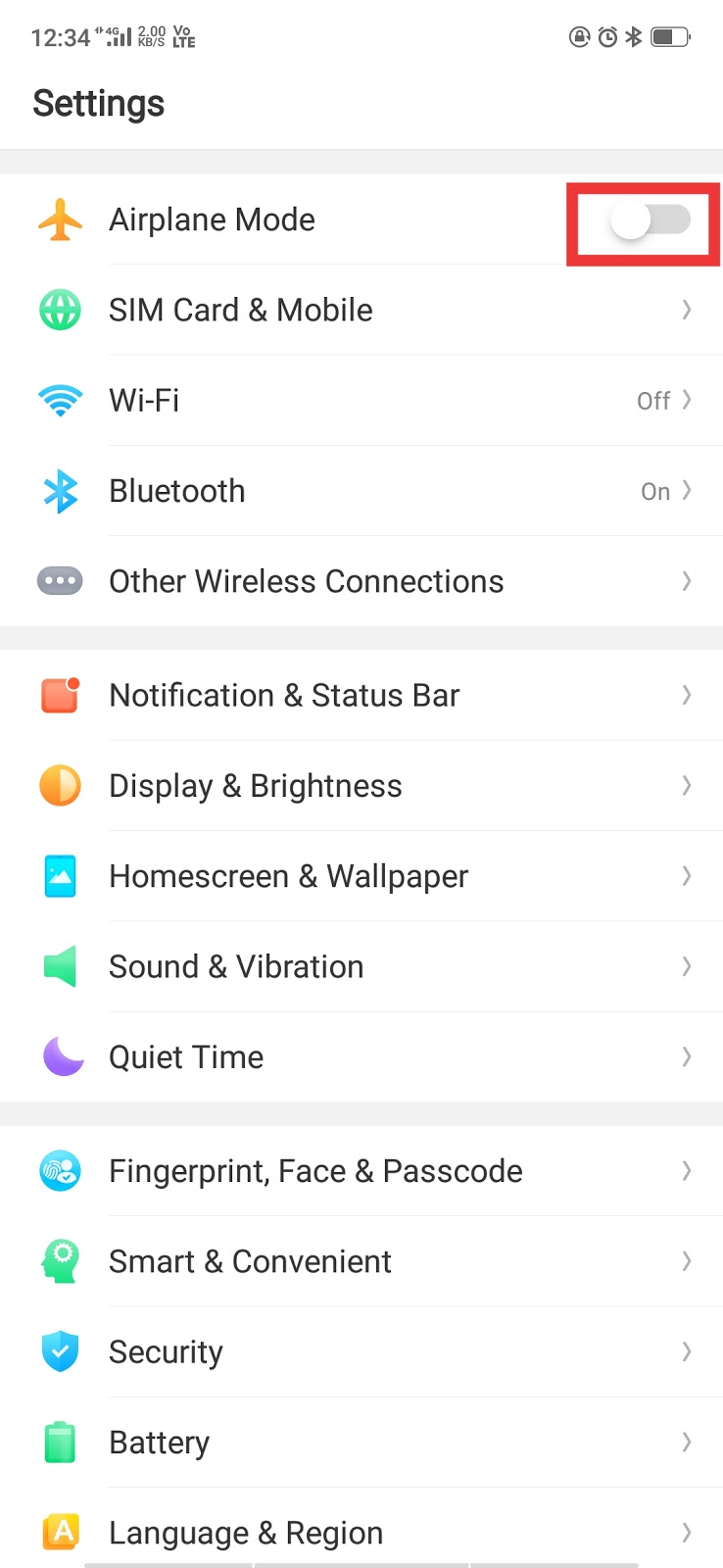Viewport: 723px width, 1568px height.
Task: Tap the Quiet Time crescent moon icon
Action: (x=60, y=1056)
